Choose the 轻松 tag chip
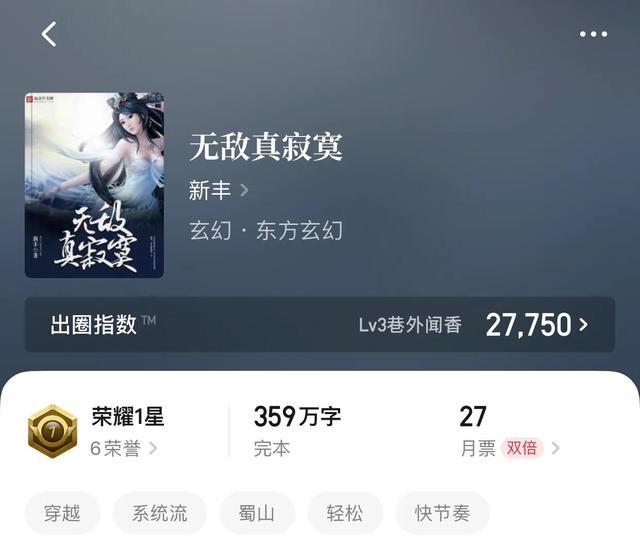The height and width of the screenshot is (548, 640). coord(345,514)
